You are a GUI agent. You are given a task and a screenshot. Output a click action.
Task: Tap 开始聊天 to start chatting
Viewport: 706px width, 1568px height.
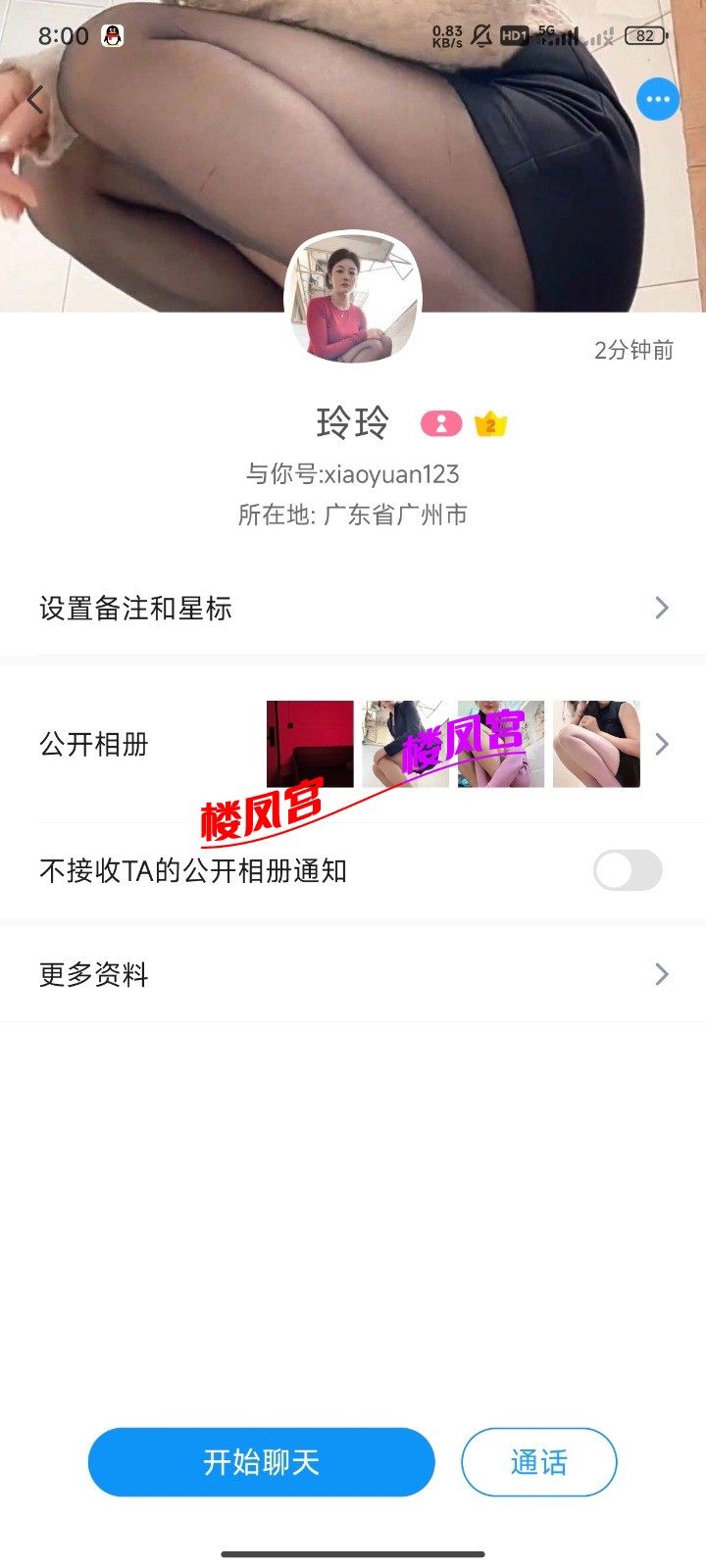coord(261,1462)
